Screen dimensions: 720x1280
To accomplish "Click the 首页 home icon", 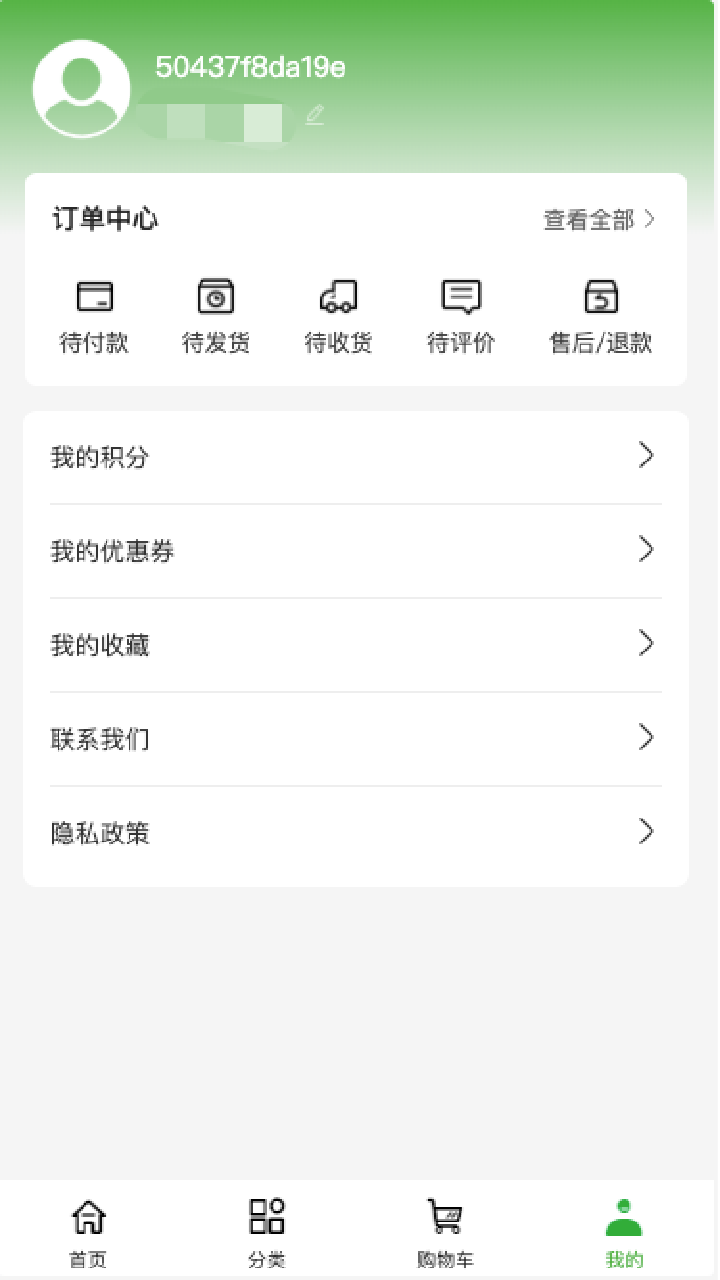I will coord(88,1215).
